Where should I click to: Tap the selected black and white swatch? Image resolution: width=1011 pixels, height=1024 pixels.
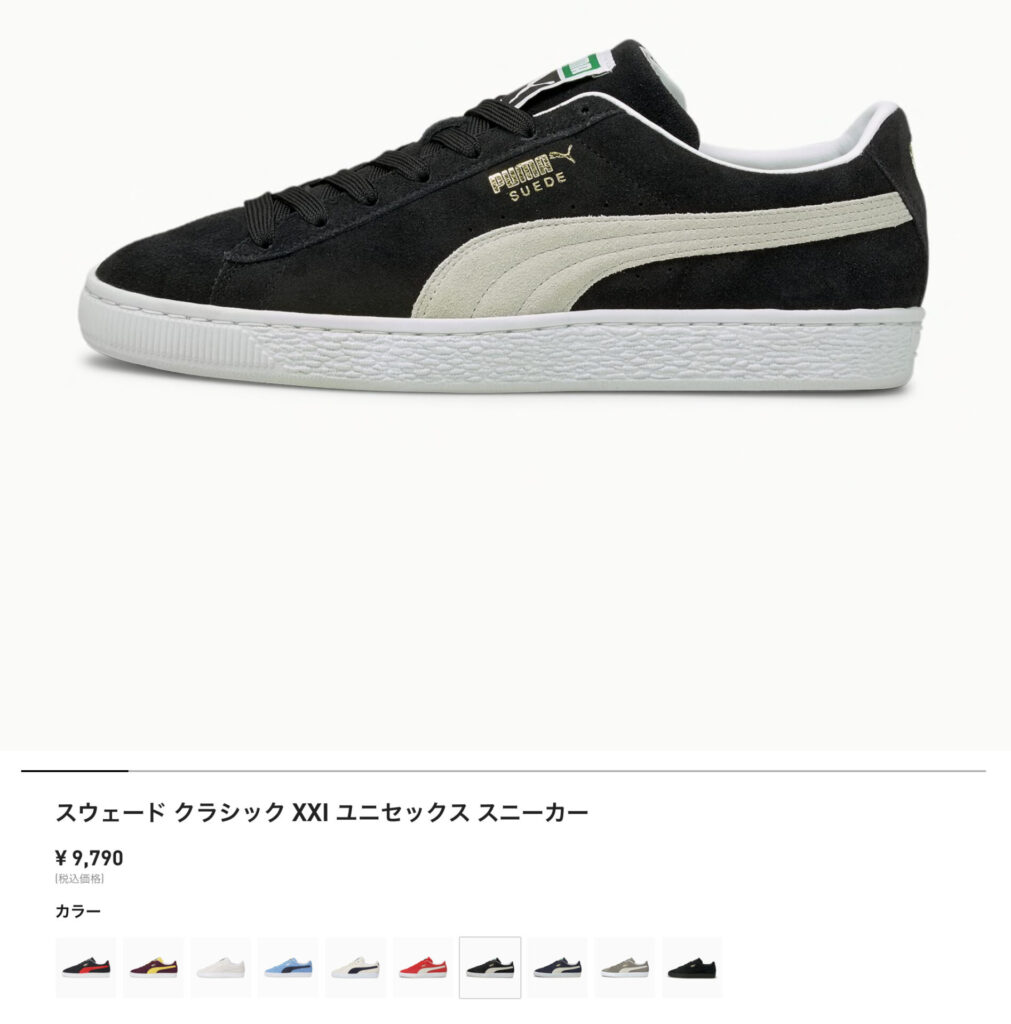tap(490, 967)
